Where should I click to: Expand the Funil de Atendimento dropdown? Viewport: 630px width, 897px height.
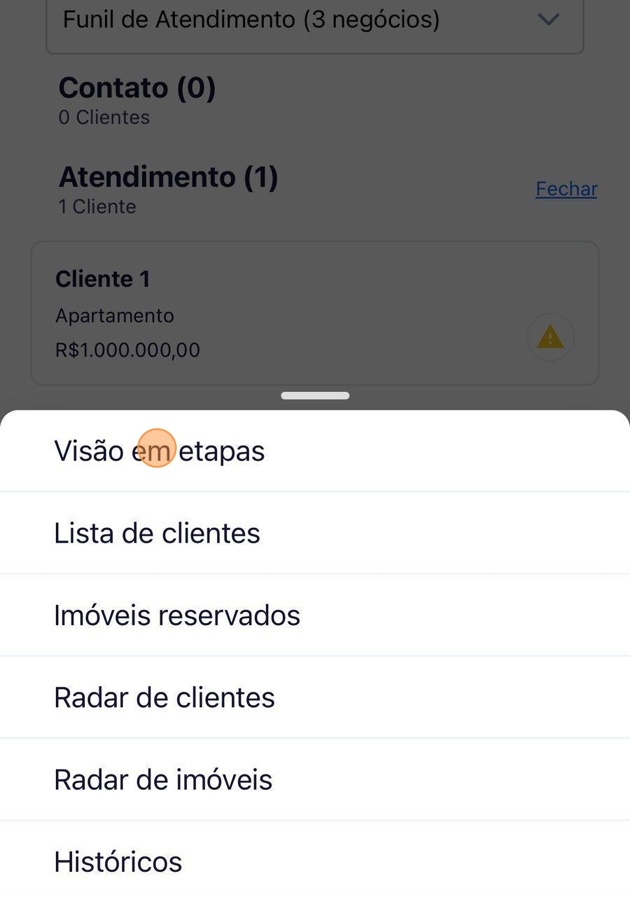click(314, 20)
